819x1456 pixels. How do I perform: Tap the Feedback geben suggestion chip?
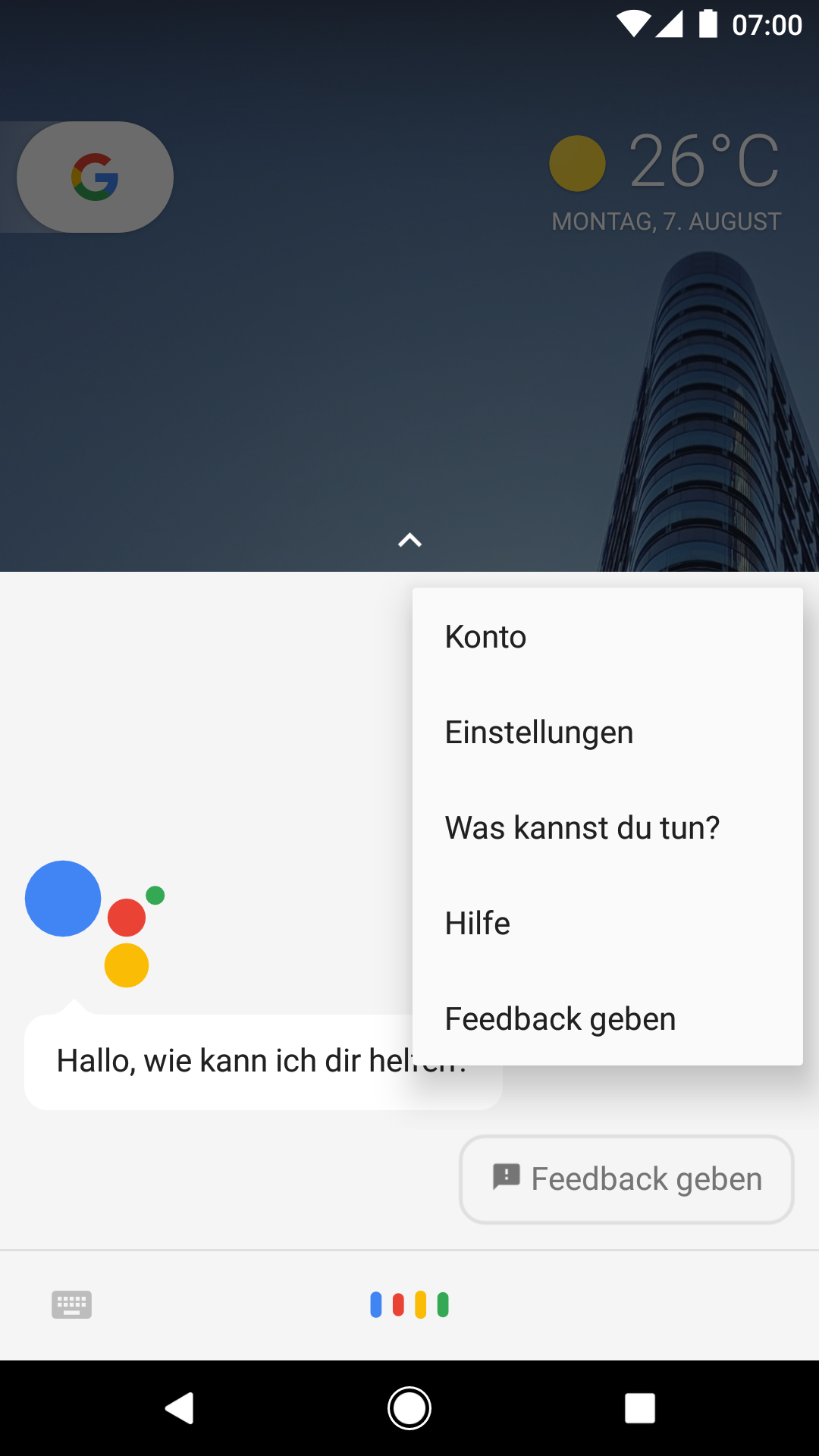point(626,1179)
